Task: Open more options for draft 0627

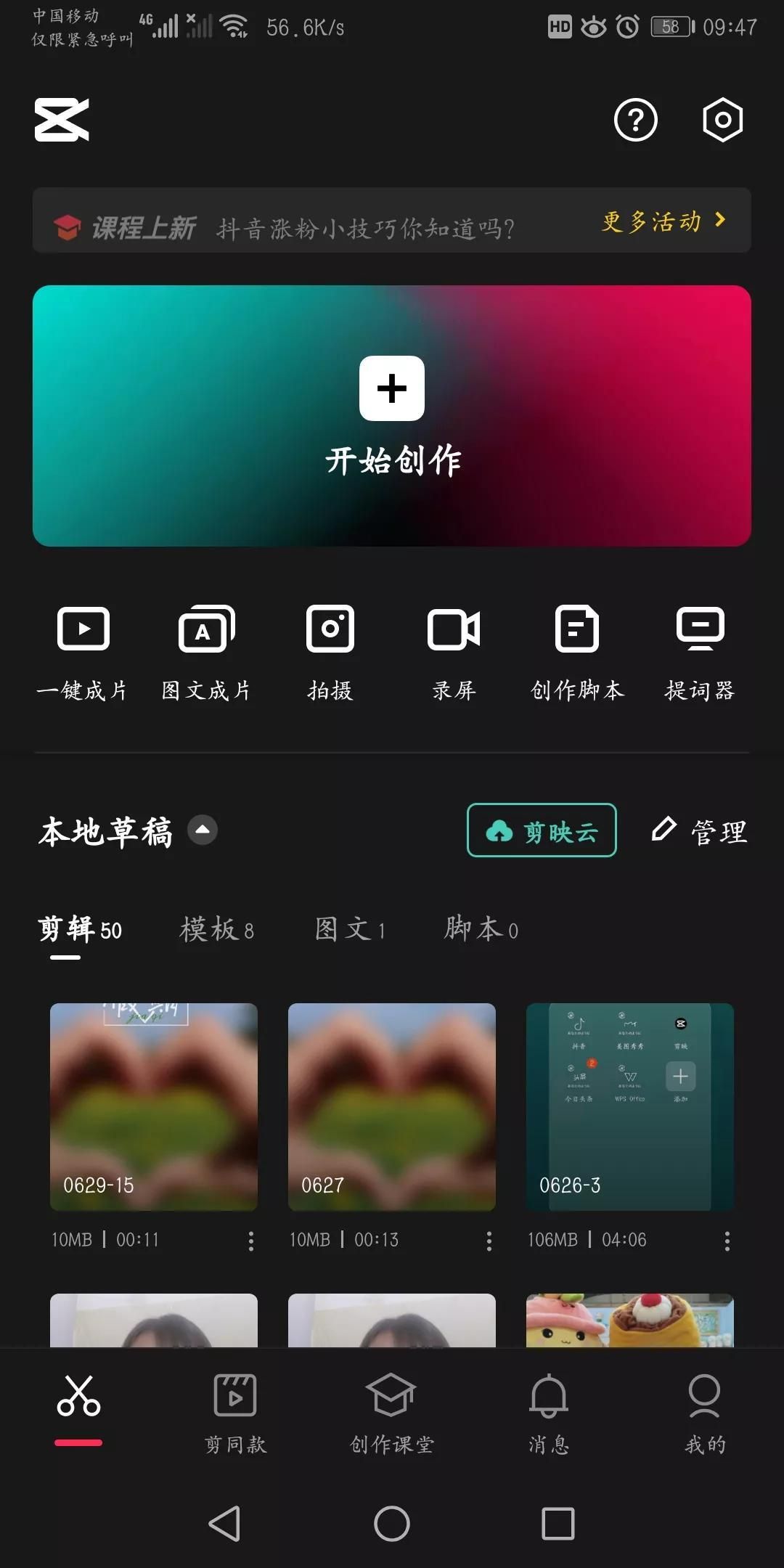Action: tap(489, 1241)
